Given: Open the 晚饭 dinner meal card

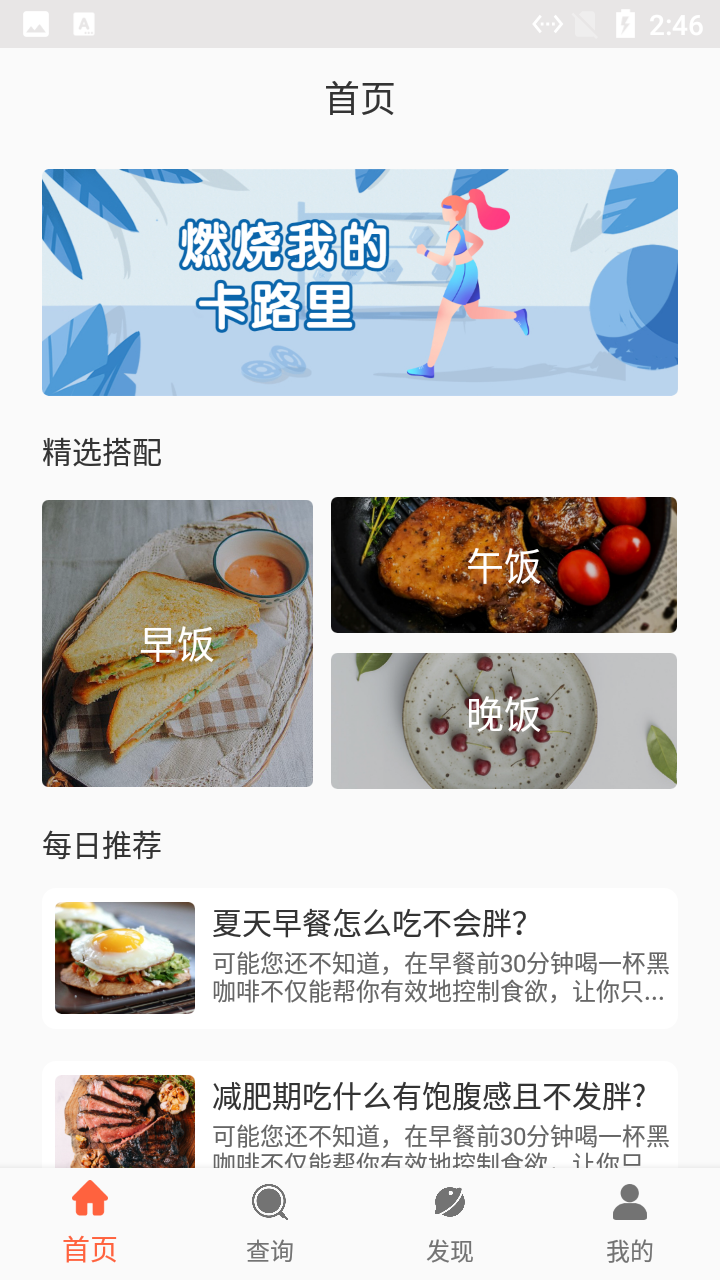Looking at the screenshot, I should point(503,721).
